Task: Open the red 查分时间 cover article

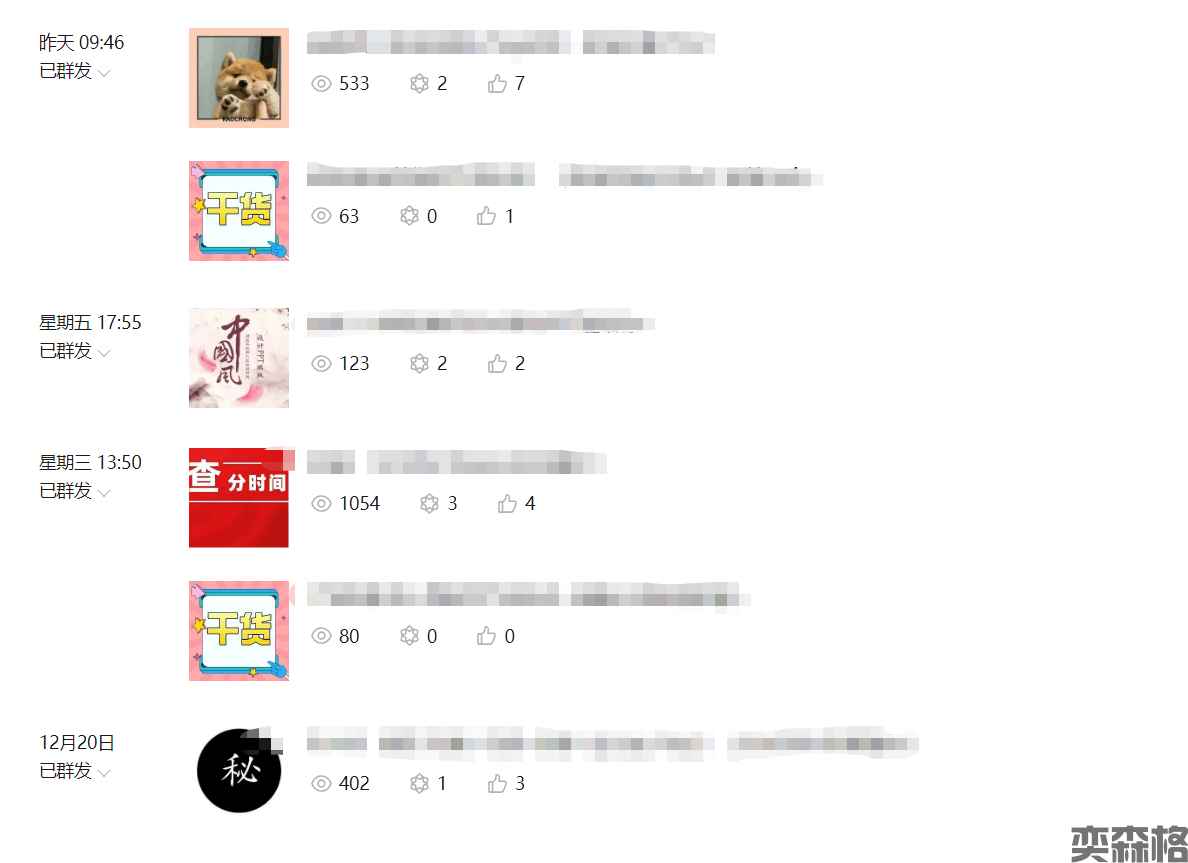Action: (239, 498)
